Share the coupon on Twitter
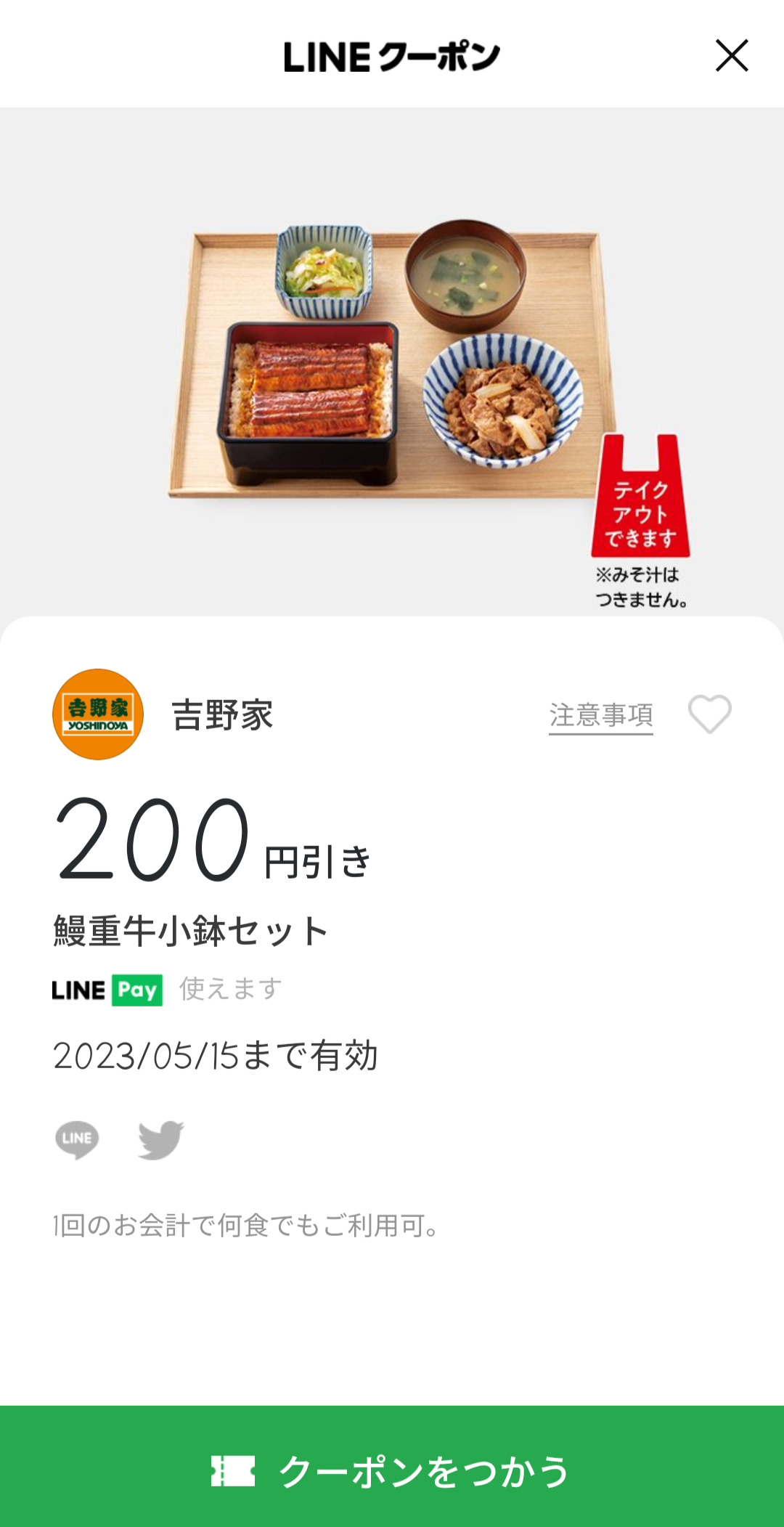 (161, 1139)
